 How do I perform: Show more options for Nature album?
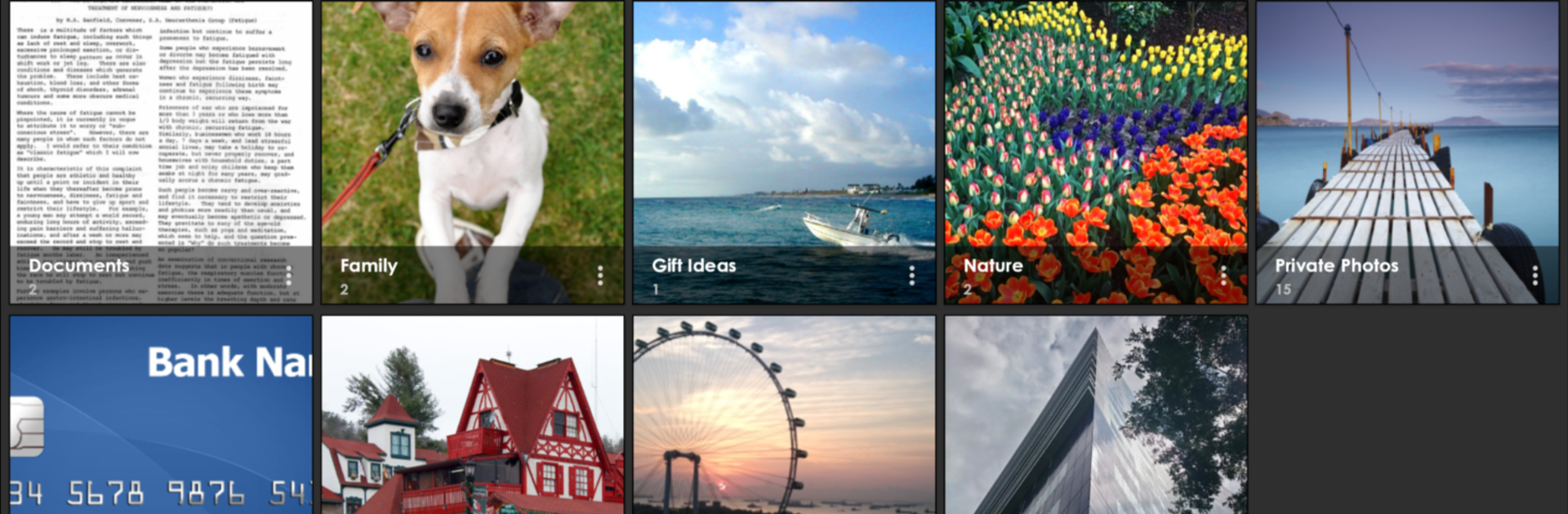[1223, 276]
